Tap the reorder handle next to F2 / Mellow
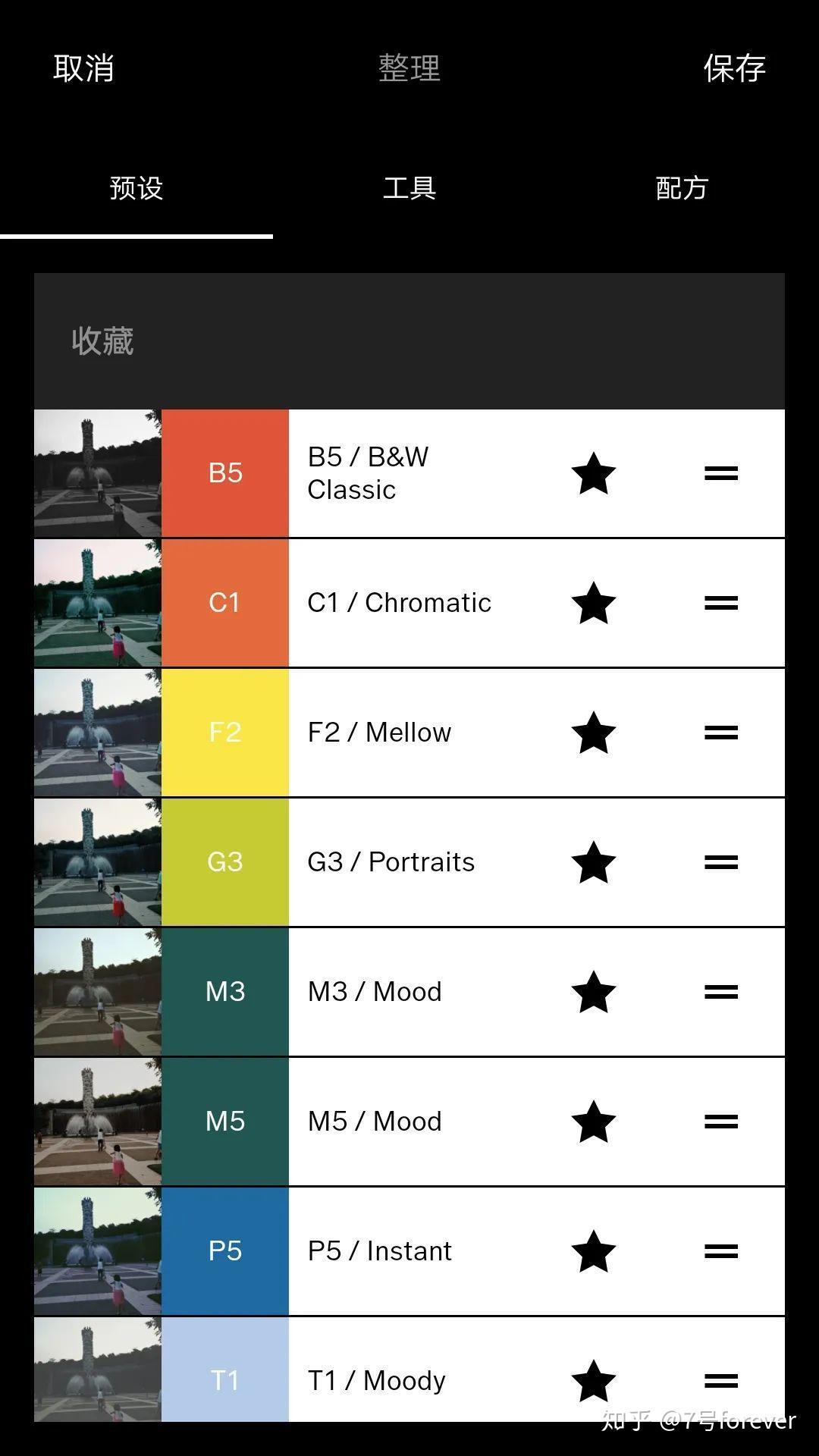Screen dimensions: 819x1456 point(721,733)
